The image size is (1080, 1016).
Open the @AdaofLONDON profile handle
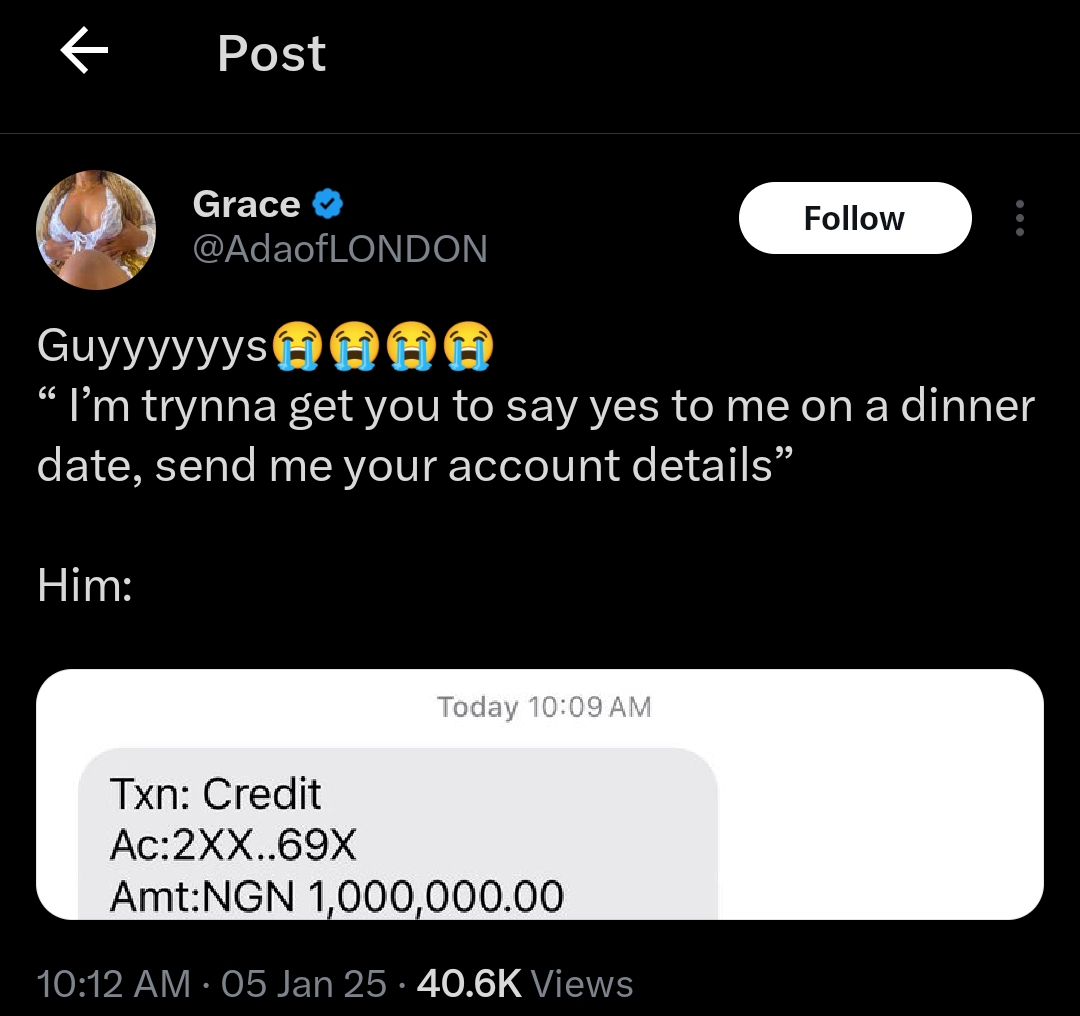(x=339, y=248)
